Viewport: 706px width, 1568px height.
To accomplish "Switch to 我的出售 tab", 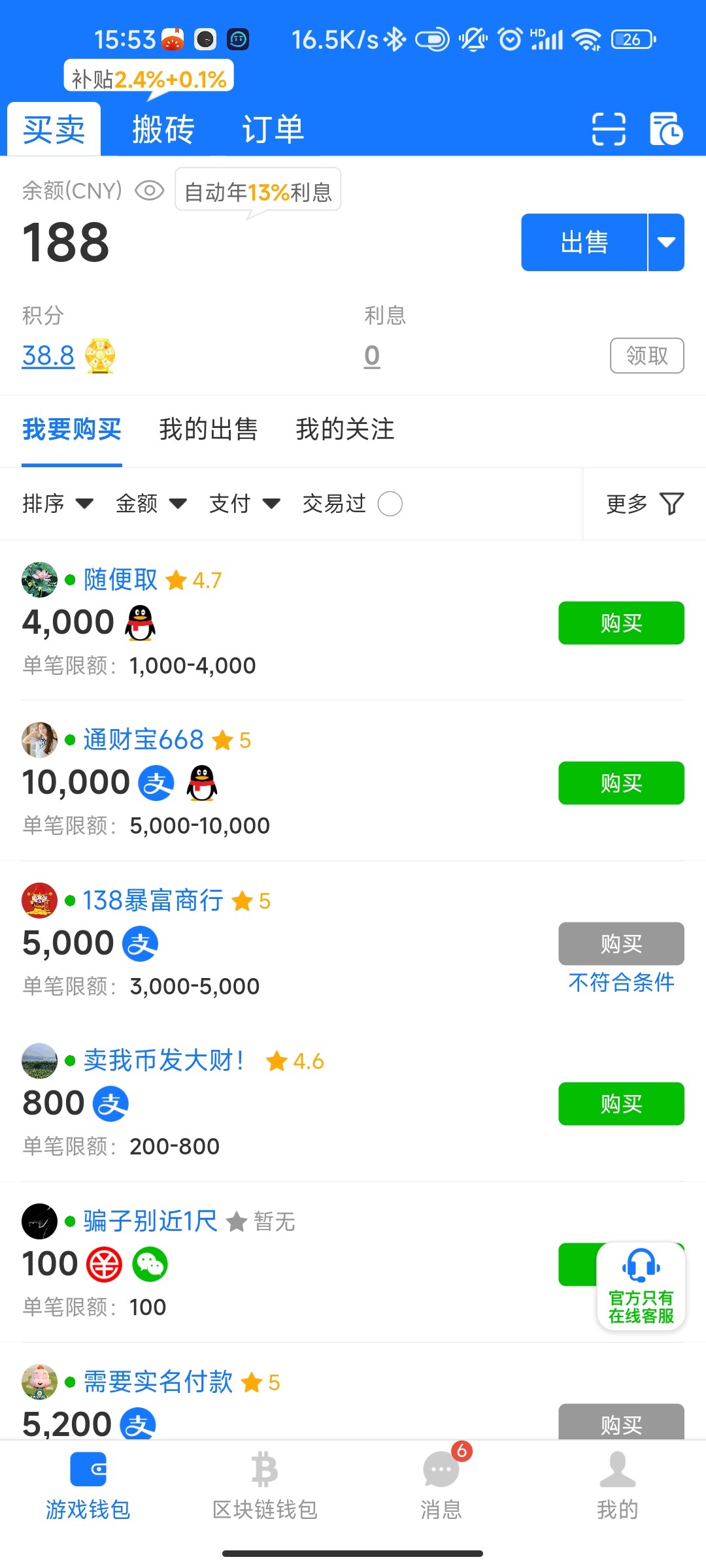I will click(x=209, y=430).
